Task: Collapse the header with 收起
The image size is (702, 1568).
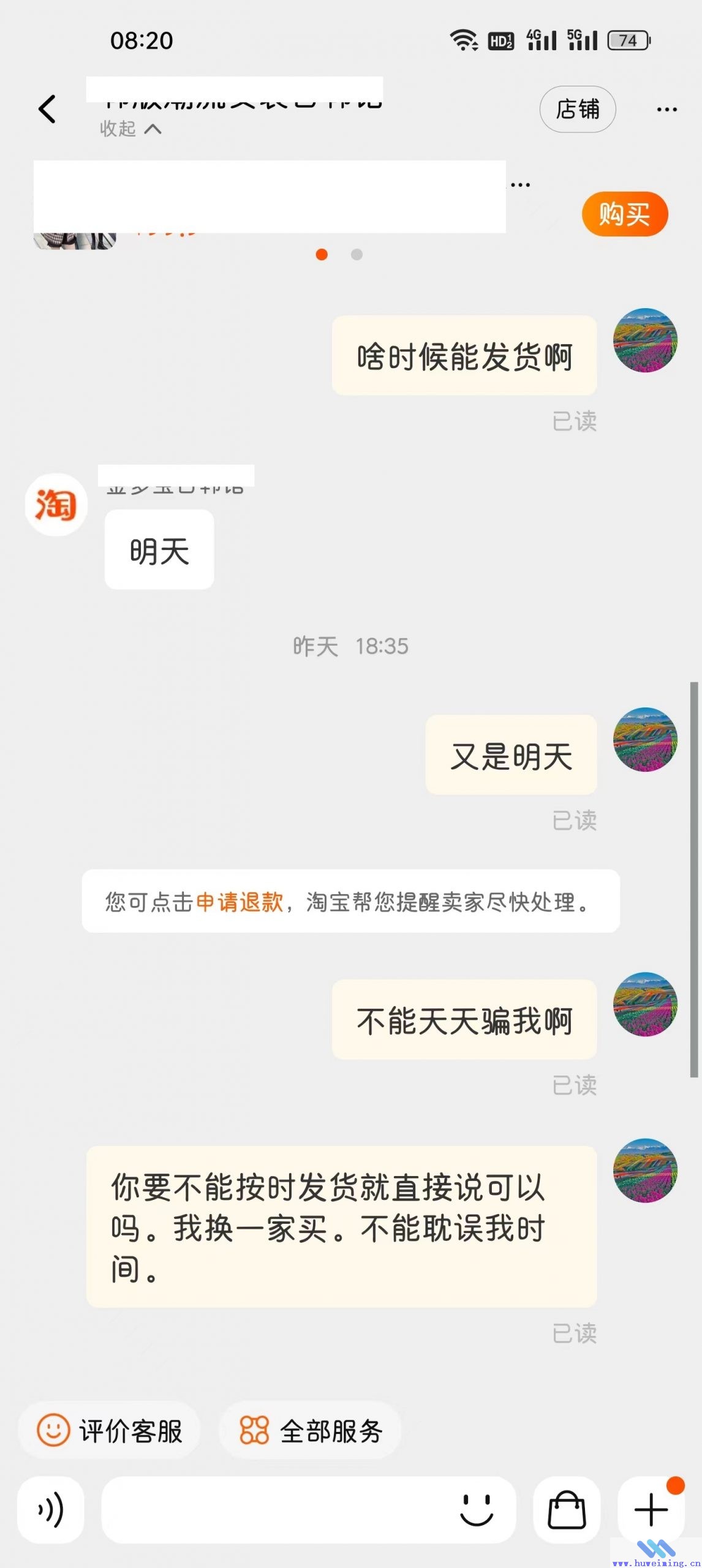Action: point(130,129)
